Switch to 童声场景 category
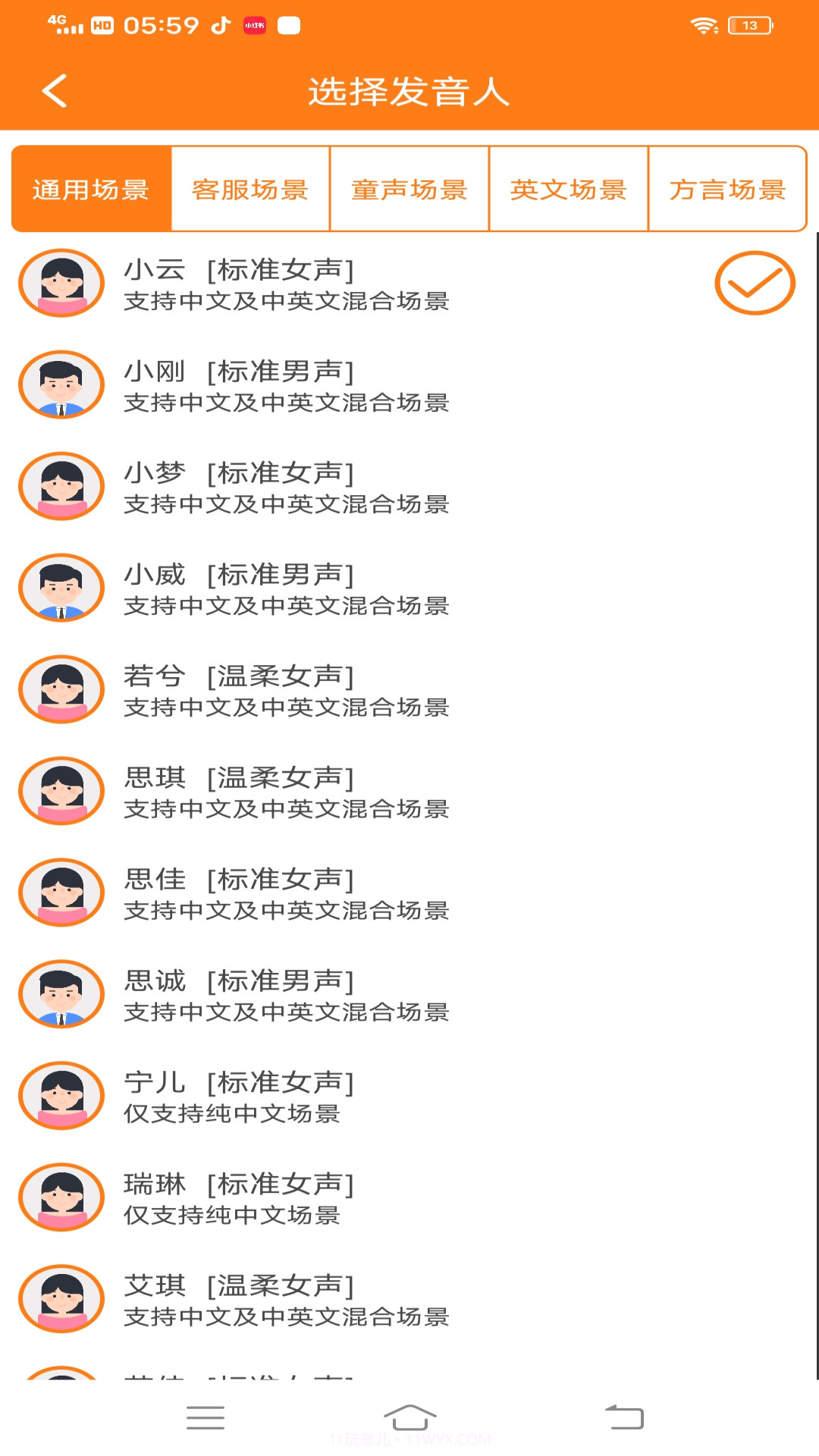 click(409, 190)
